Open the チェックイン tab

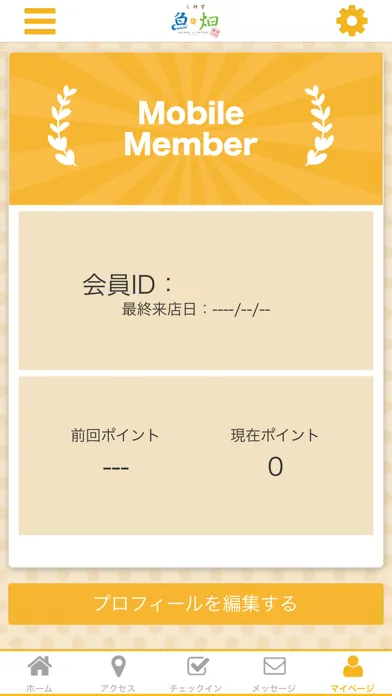196,673
